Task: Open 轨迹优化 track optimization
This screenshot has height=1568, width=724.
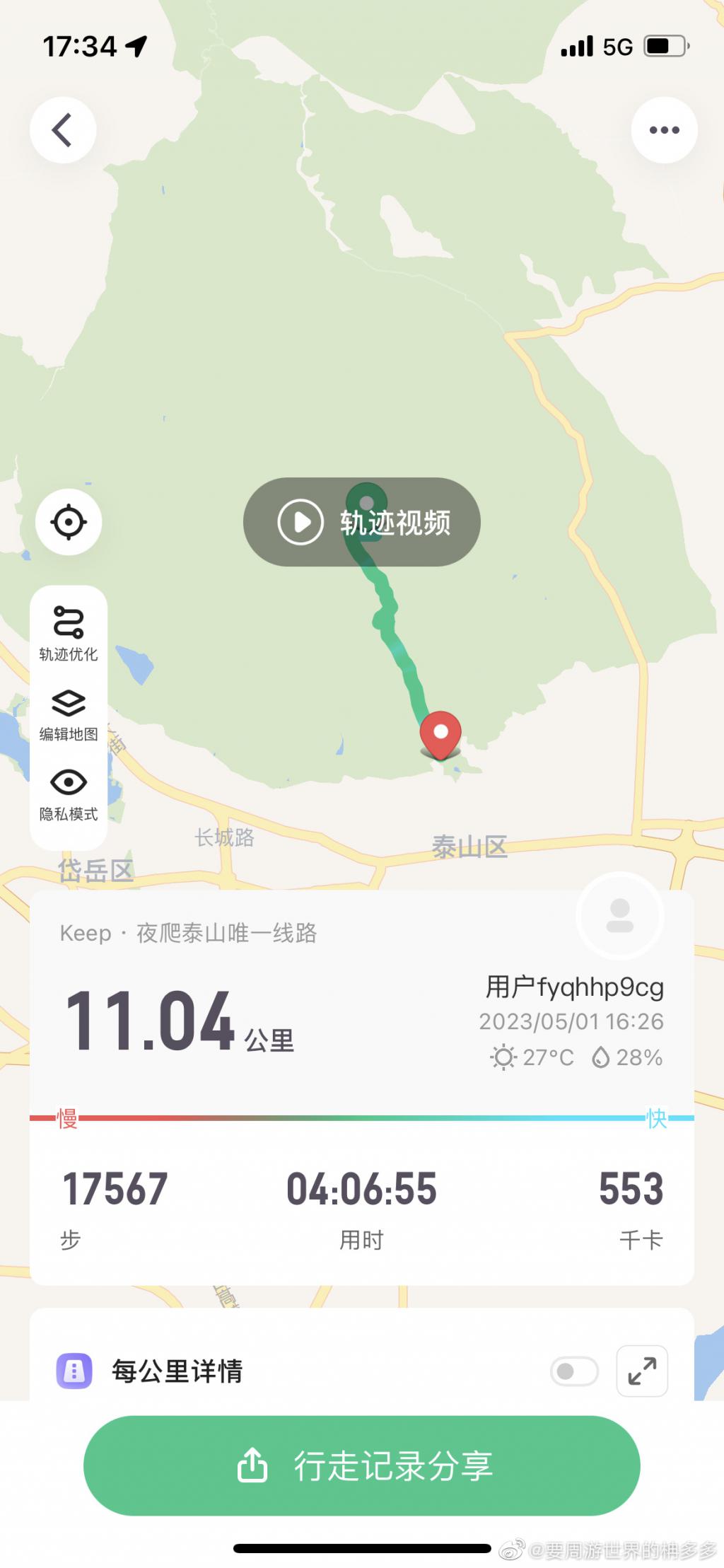Action: click(x=69, y=634)
